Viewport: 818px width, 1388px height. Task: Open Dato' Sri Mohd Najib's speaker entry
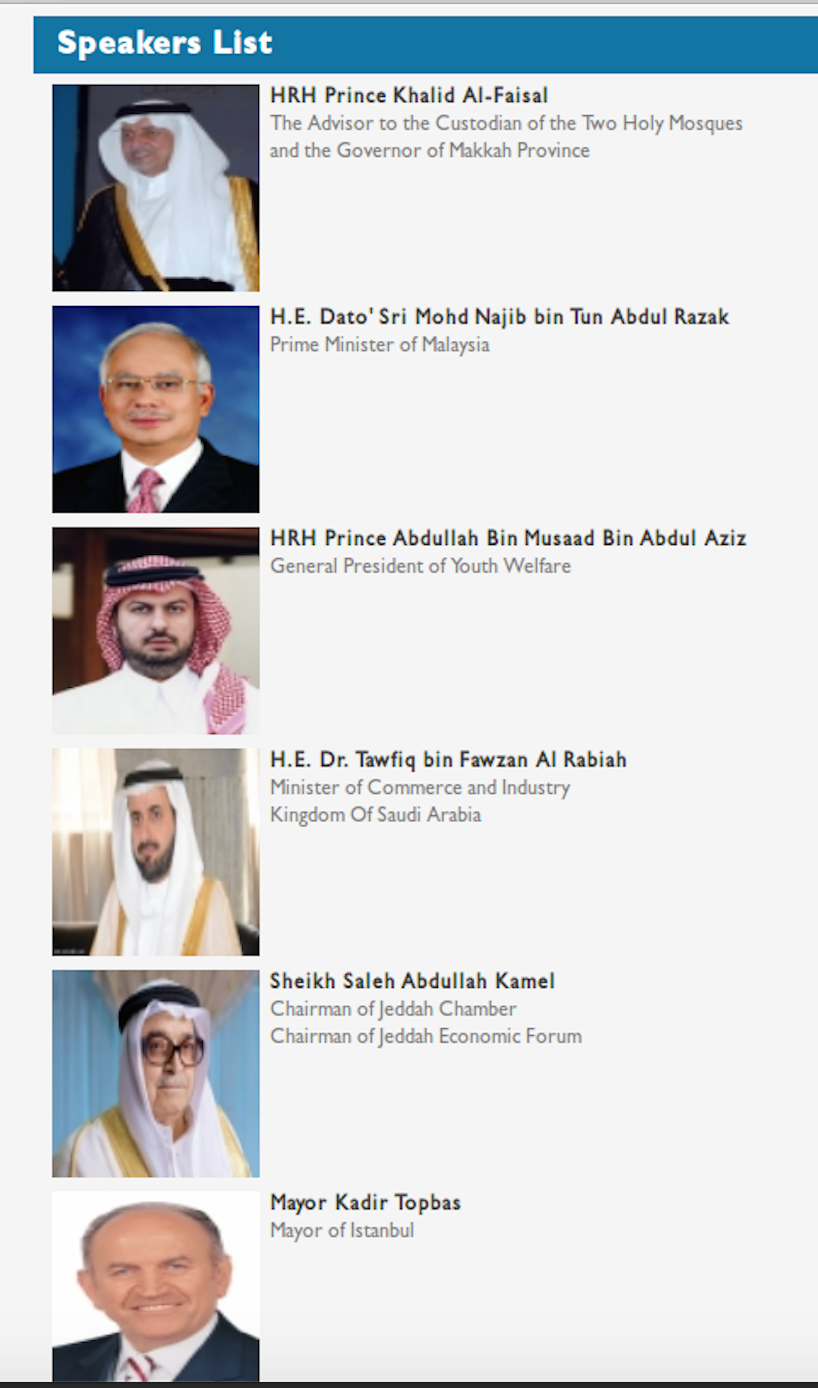[500, 317]
